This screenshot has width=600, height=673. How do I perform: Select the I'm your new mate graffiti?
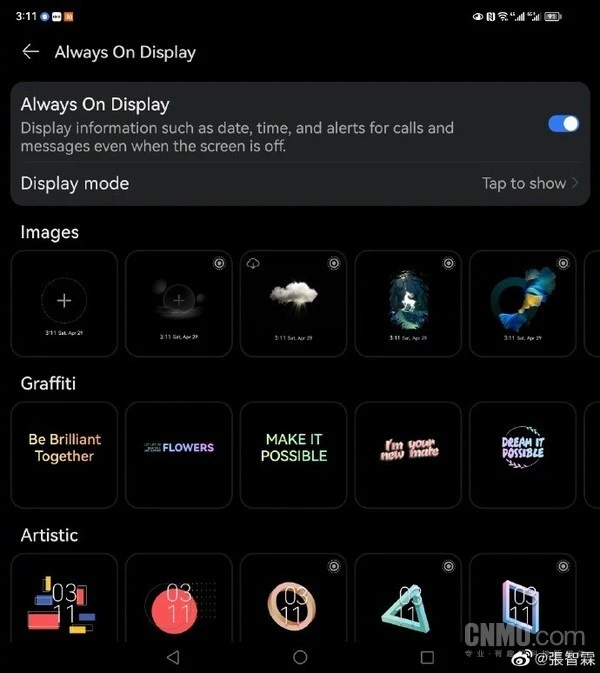408,454
